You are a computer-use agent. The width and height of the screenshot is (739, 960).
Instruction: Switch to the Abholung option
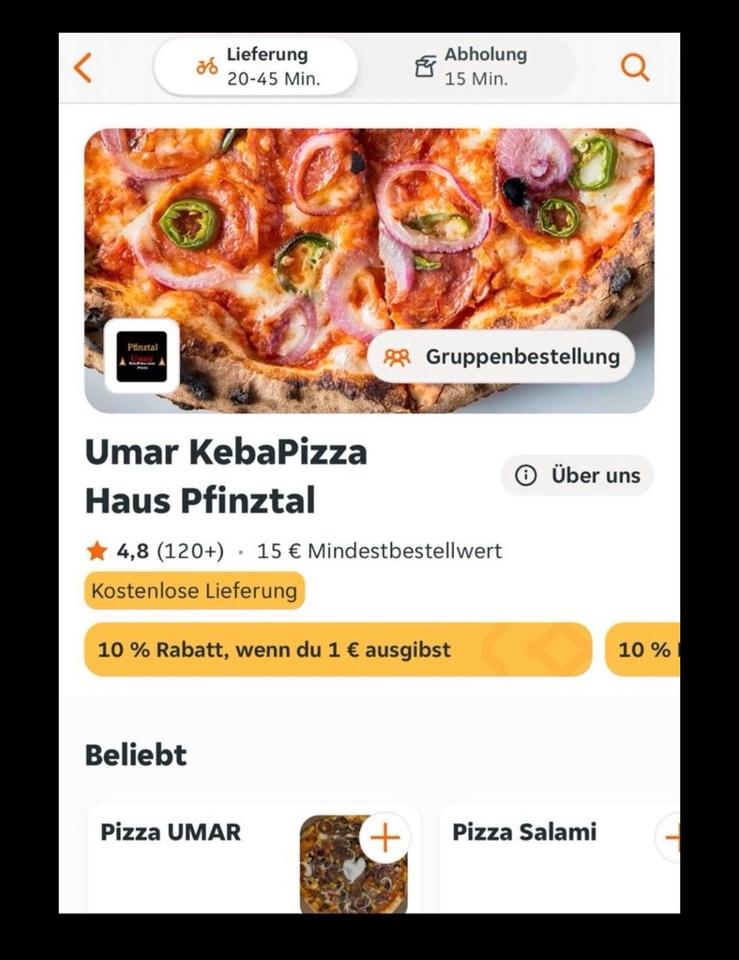tap(471, 67)
